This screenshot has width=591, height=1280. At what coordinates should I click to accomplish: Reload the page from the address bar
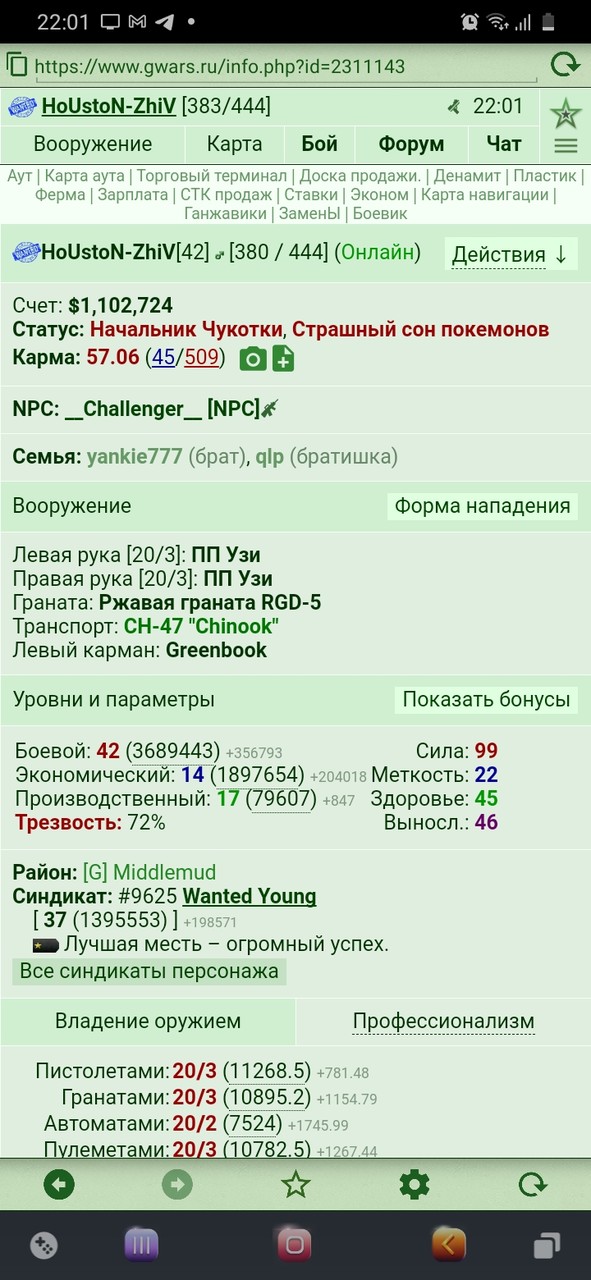pos(566,66)
